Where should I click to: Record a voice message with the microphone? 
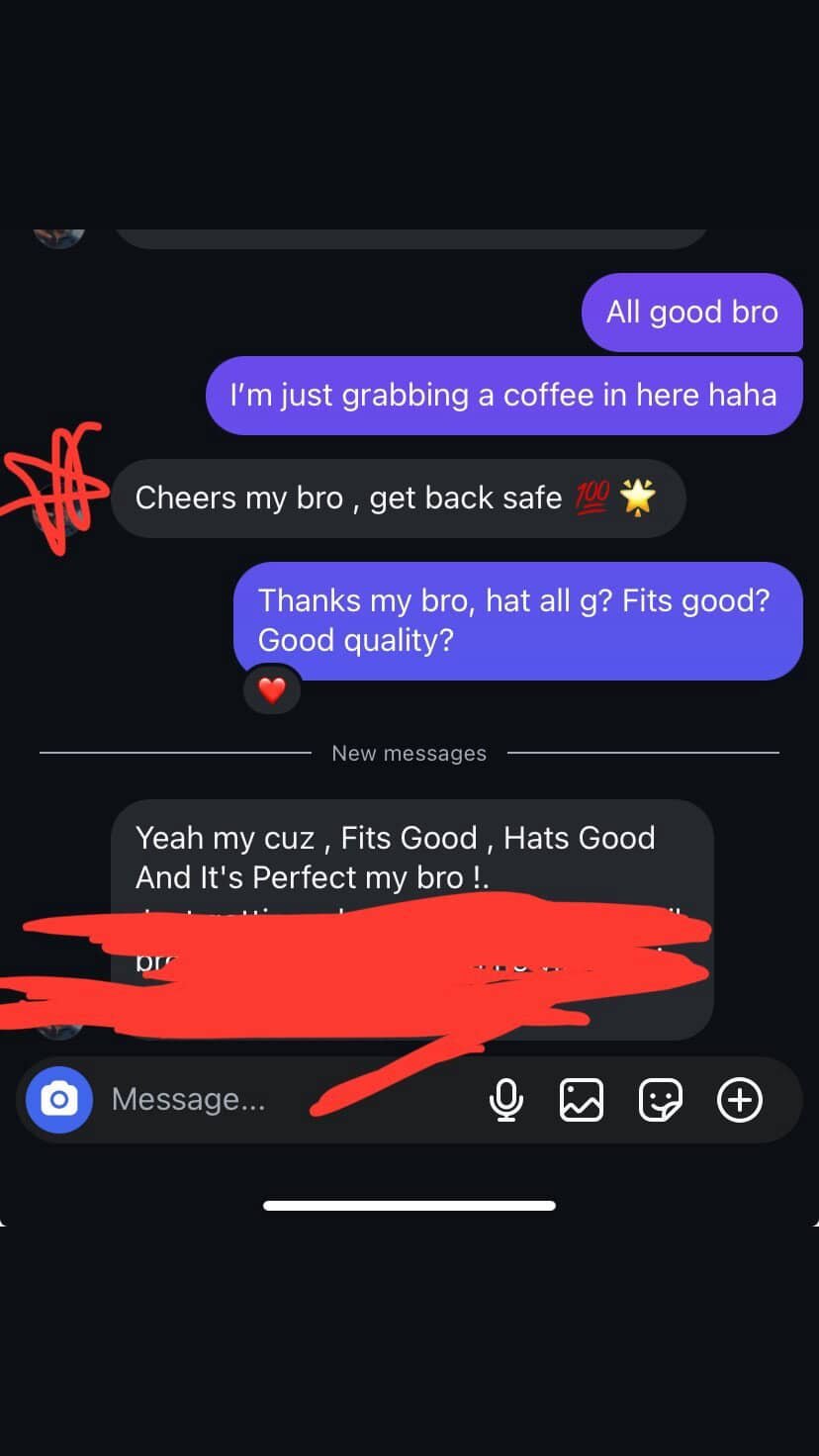506,1100
